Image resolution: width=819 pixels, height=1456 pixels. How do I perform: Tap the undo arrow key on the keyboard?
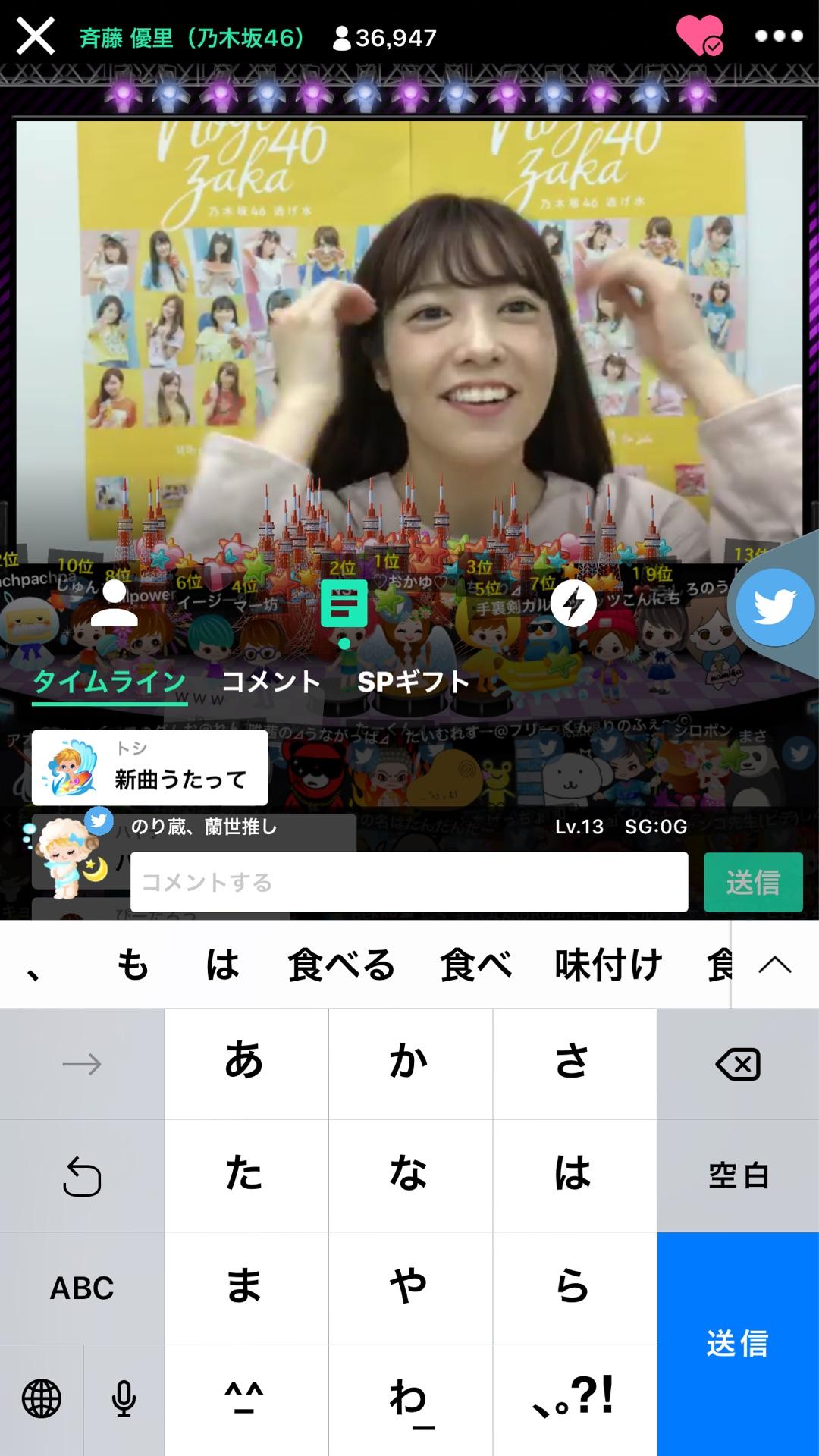[x=81, y=1175]
